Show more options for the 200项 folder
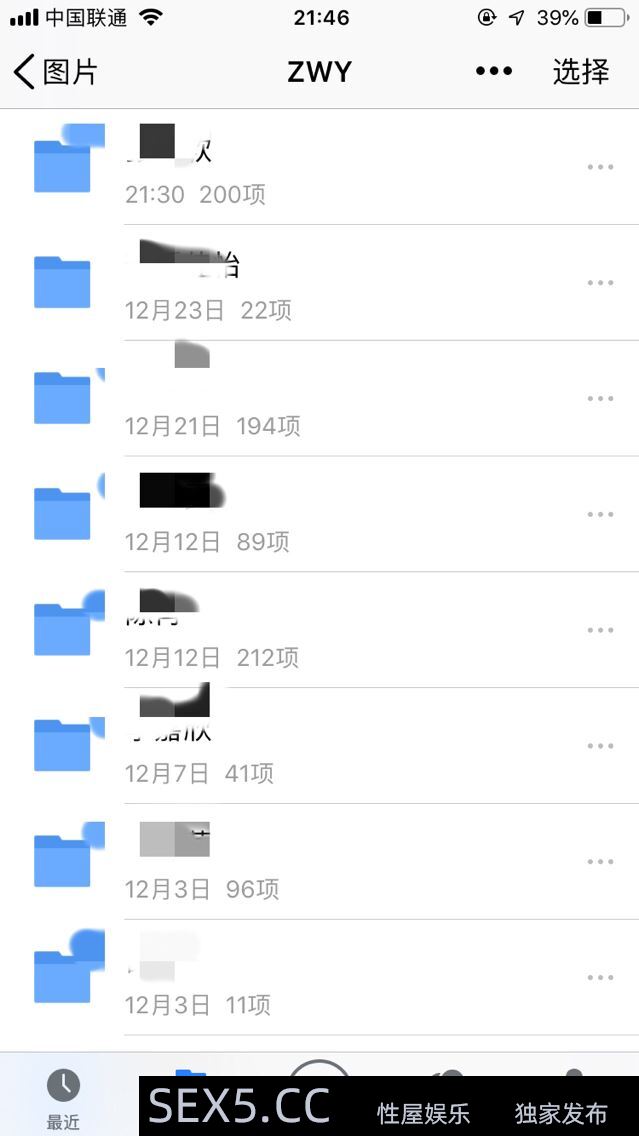Screen dimensions: 639x1136 click(x=600, y=167)
